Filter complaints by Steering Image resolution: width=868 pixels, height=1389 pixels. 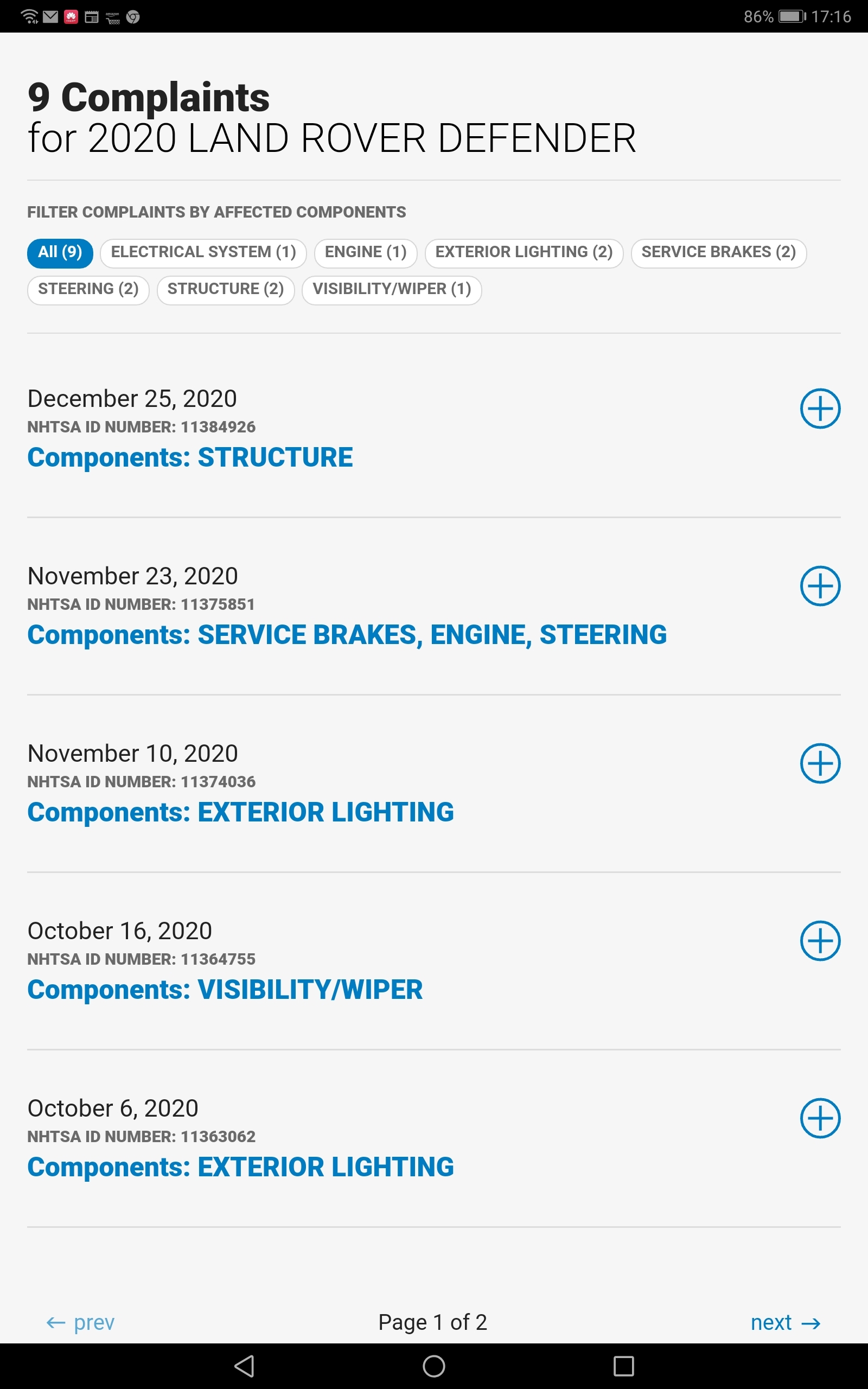(x=88, y=290)
